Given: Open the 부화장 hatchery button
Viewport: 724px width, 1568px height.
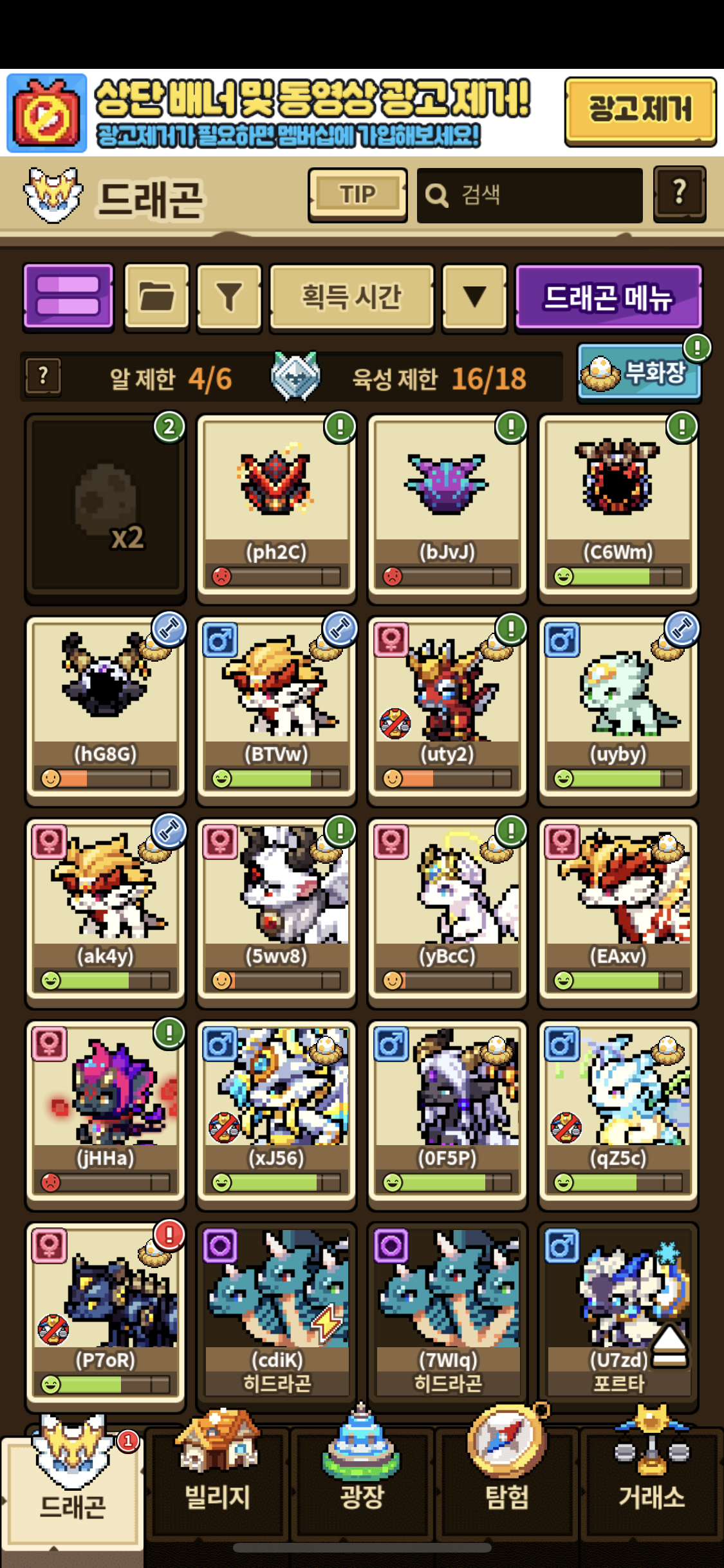Looking at the screenshot, I should (639, 373).
